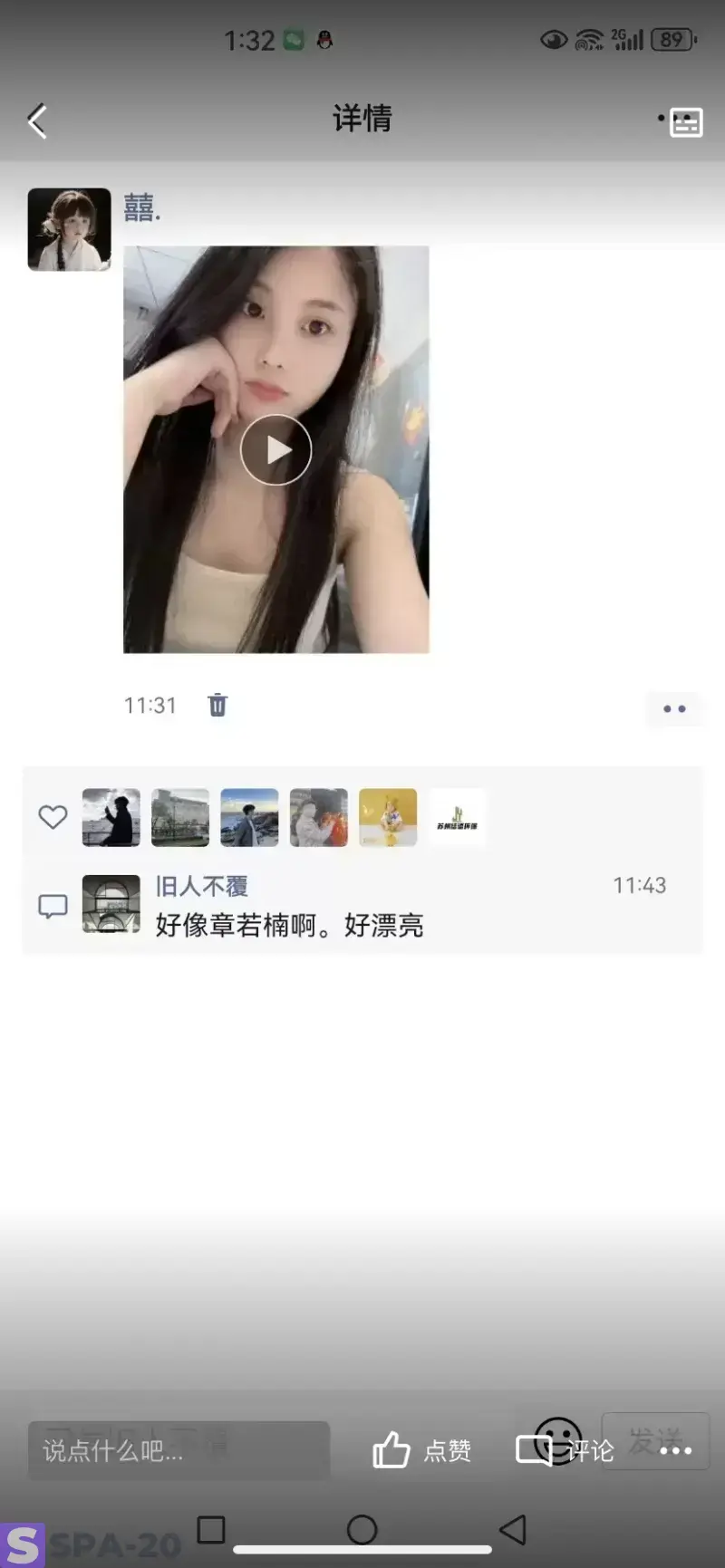
Task: Reply to the comment 好像章若楠啊。好漂亮
Action: (289, 925)
